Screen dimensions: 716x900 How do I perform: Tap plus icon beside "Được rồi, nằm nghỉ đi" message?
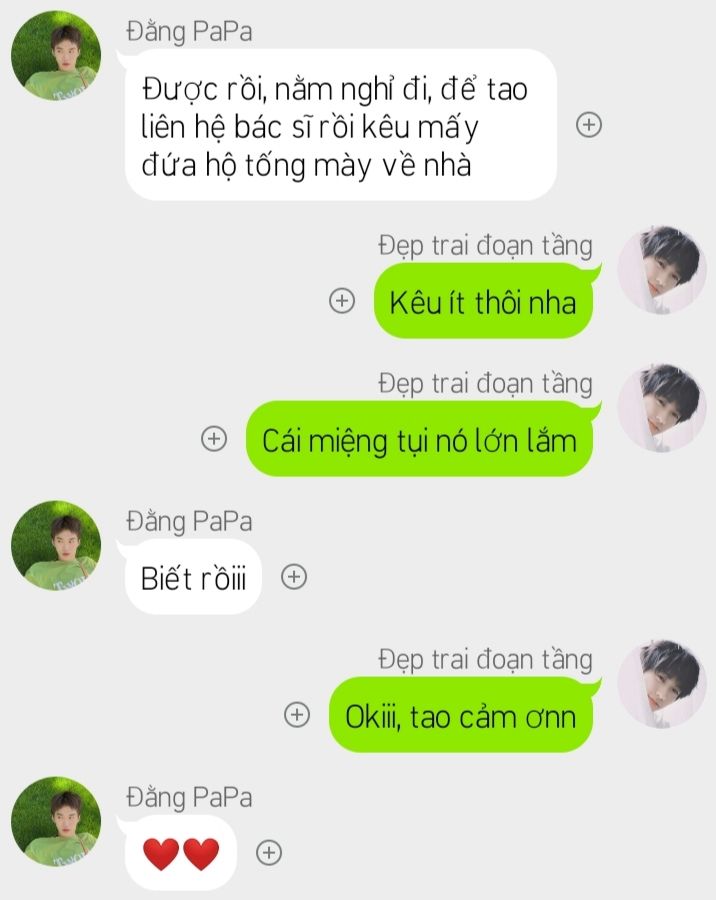(590, 125)
